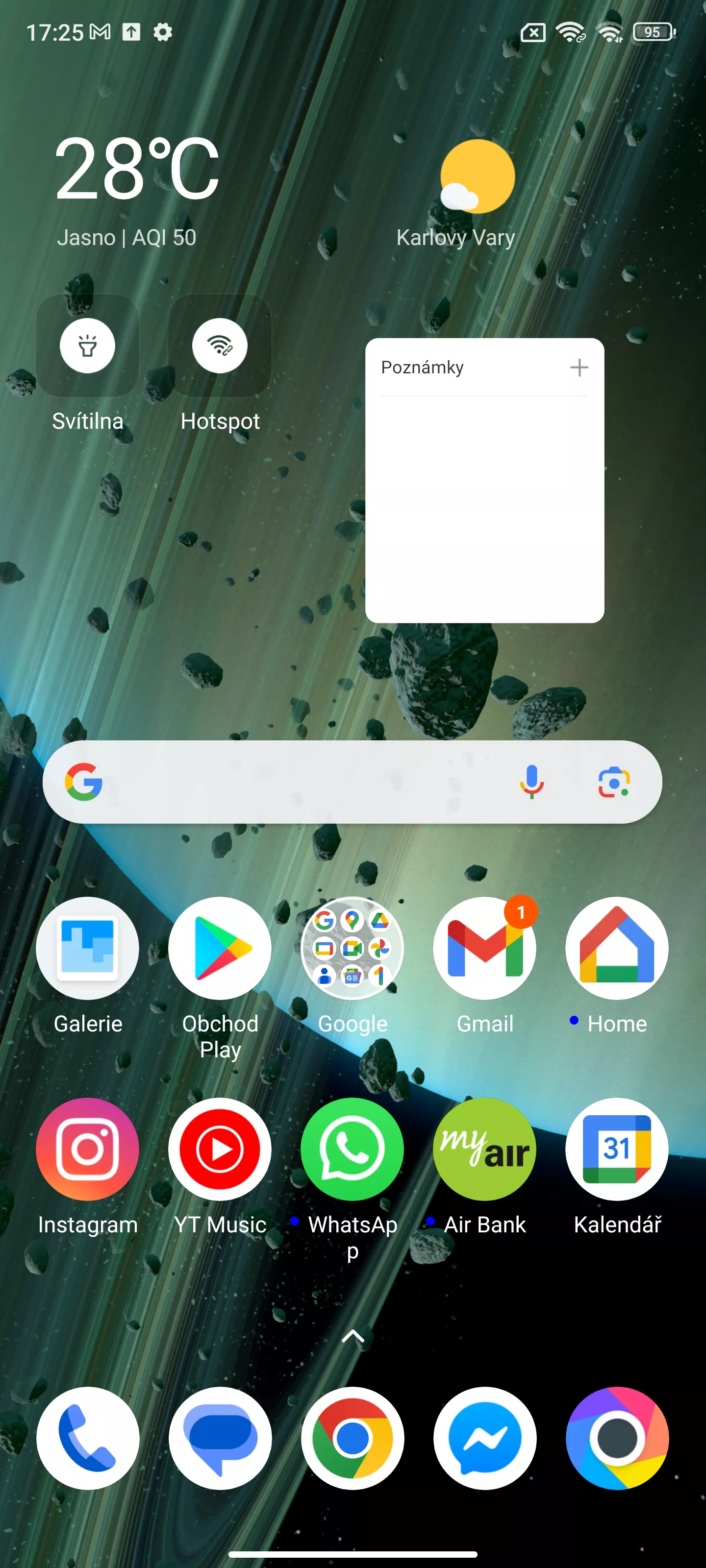
Task: Open Instagram
Action: 87,1149
